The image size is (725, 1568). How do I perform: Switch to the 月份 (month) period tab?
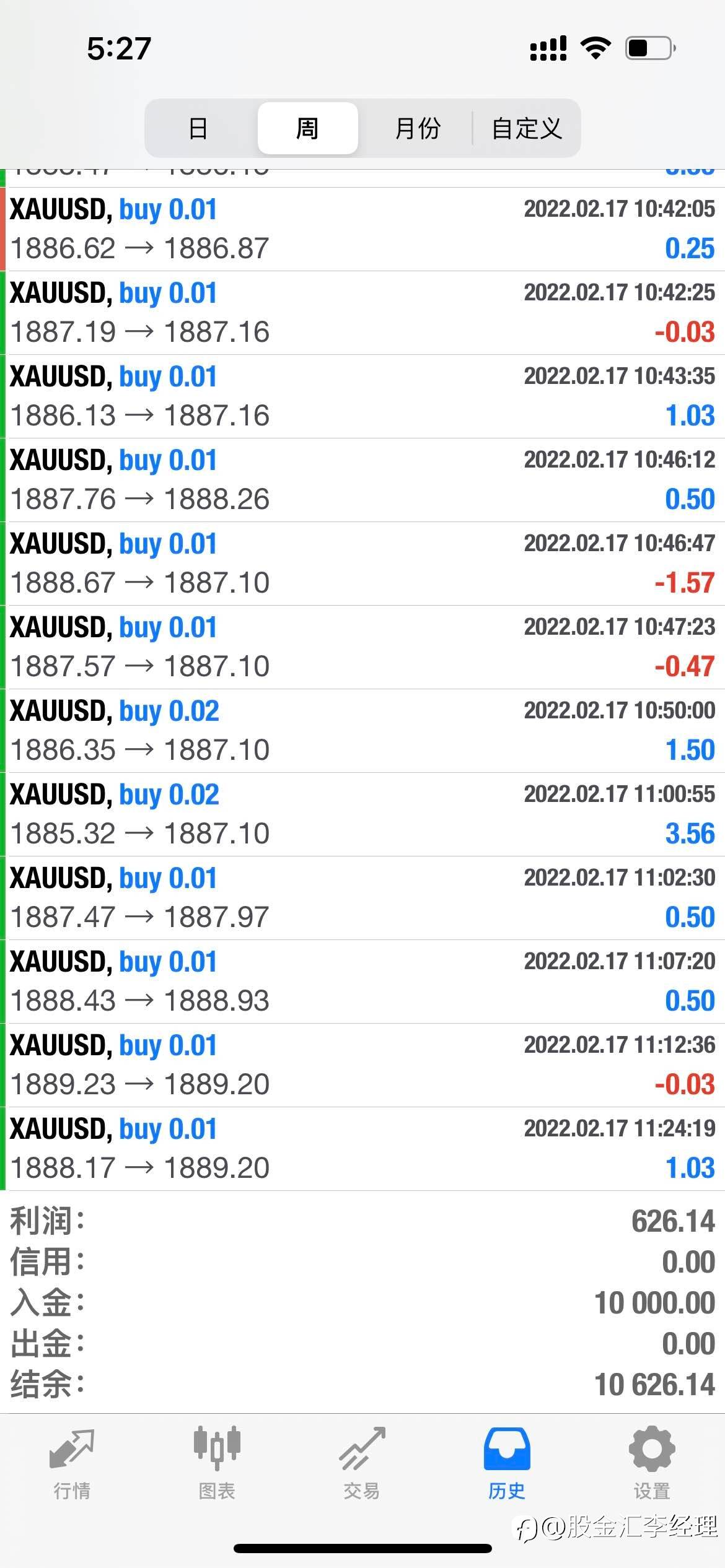[x=417, y=128]
